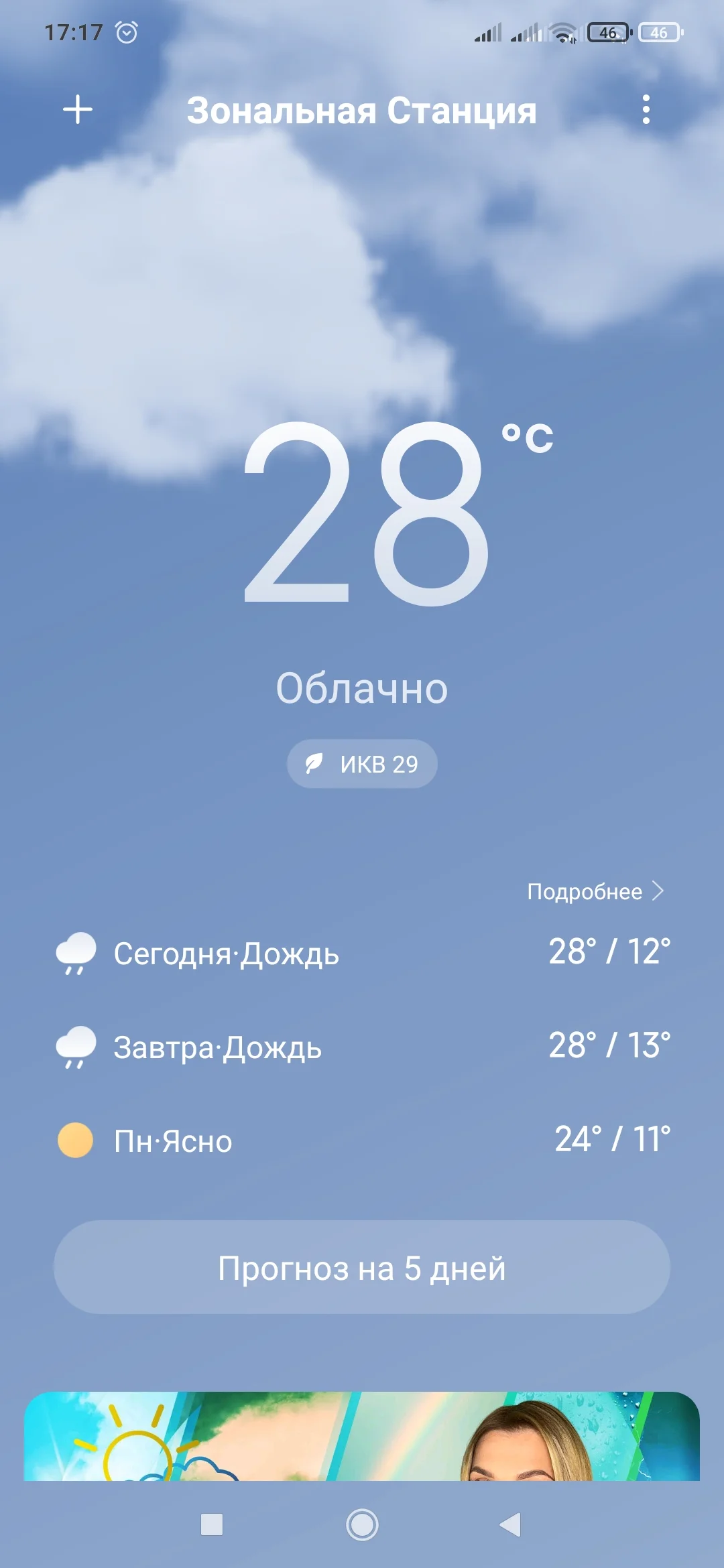Tap the rain cloud icon next to Сегодня
The width and height of the screenshot is (724, 1568).
point(75,953)
